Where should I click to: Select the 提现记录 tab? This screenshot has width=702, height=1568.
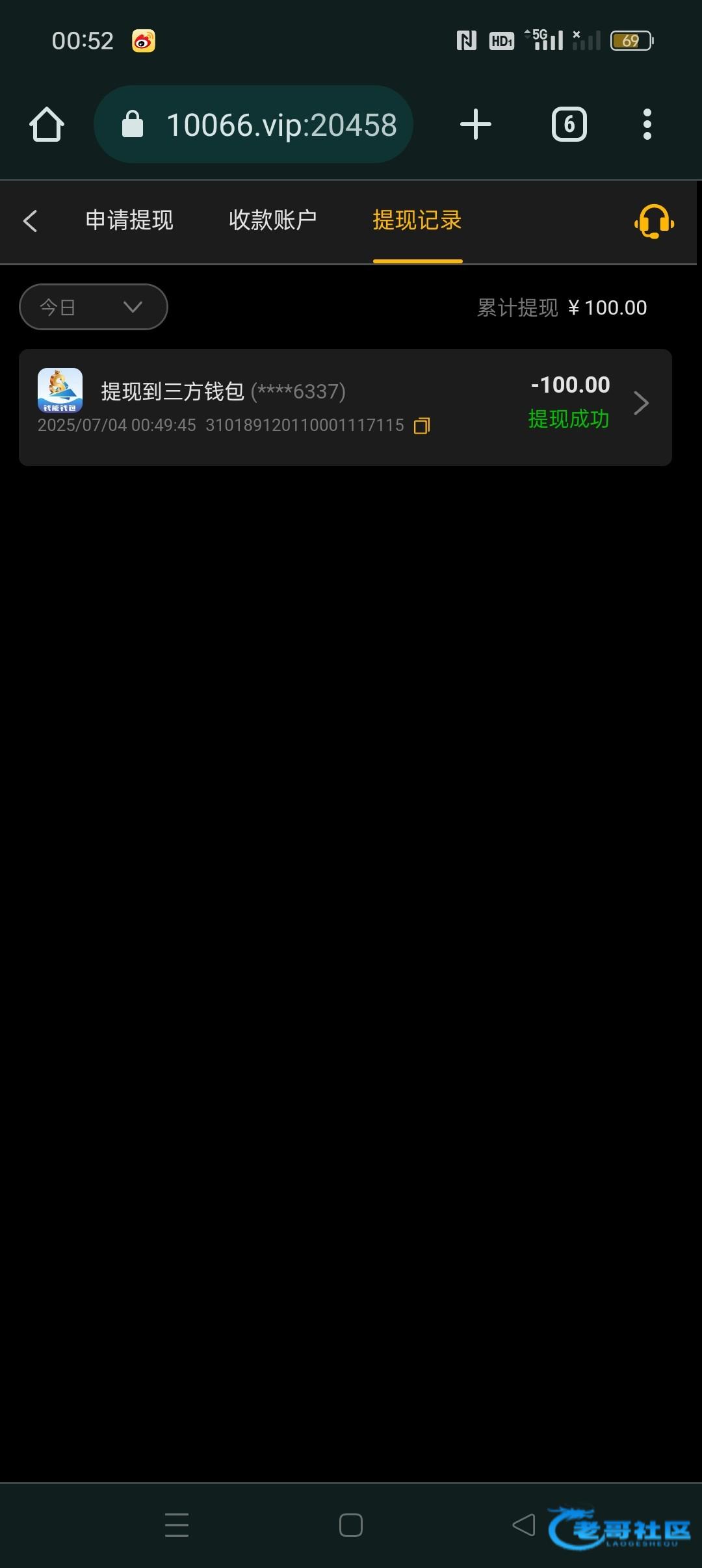417,220
